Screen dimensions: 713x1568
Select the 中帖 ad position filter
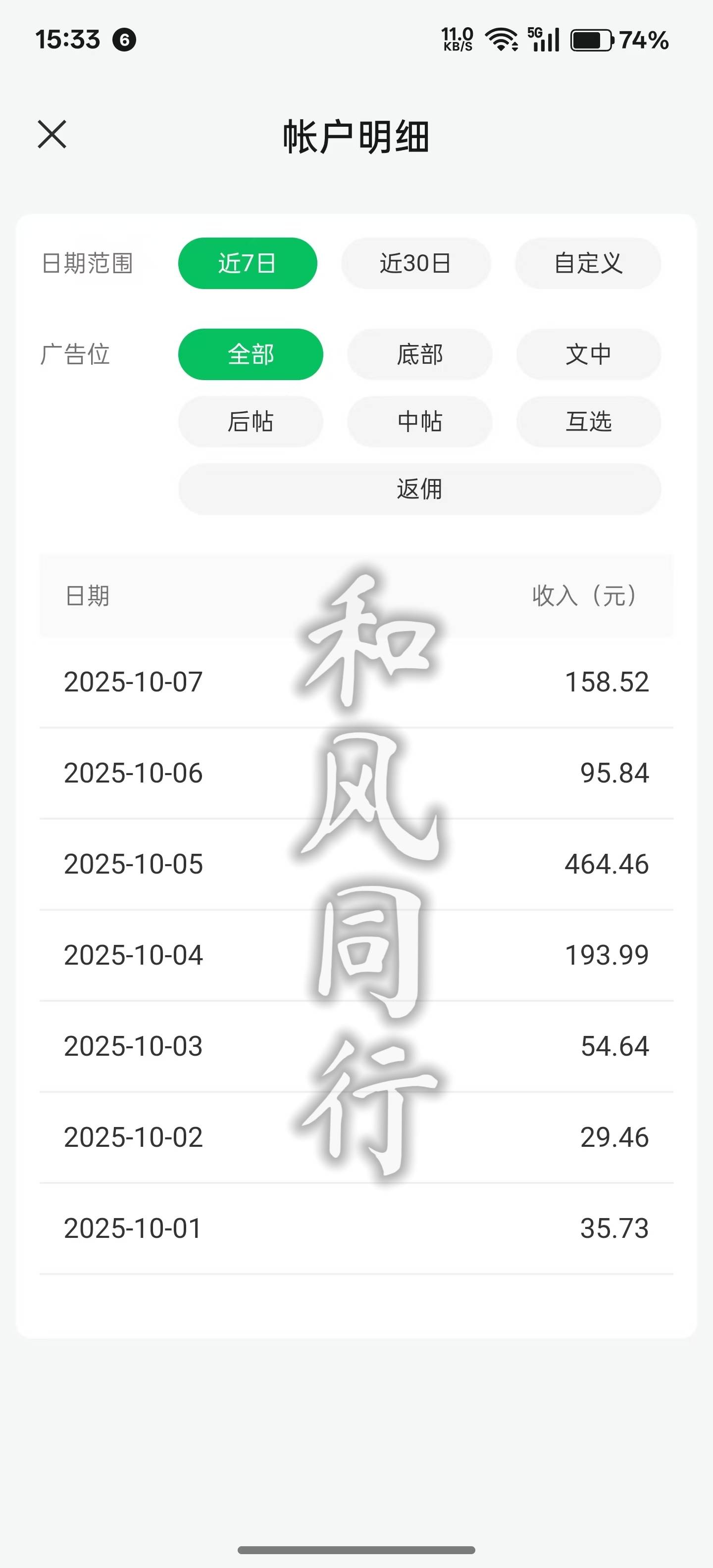[x=418, y=422]
